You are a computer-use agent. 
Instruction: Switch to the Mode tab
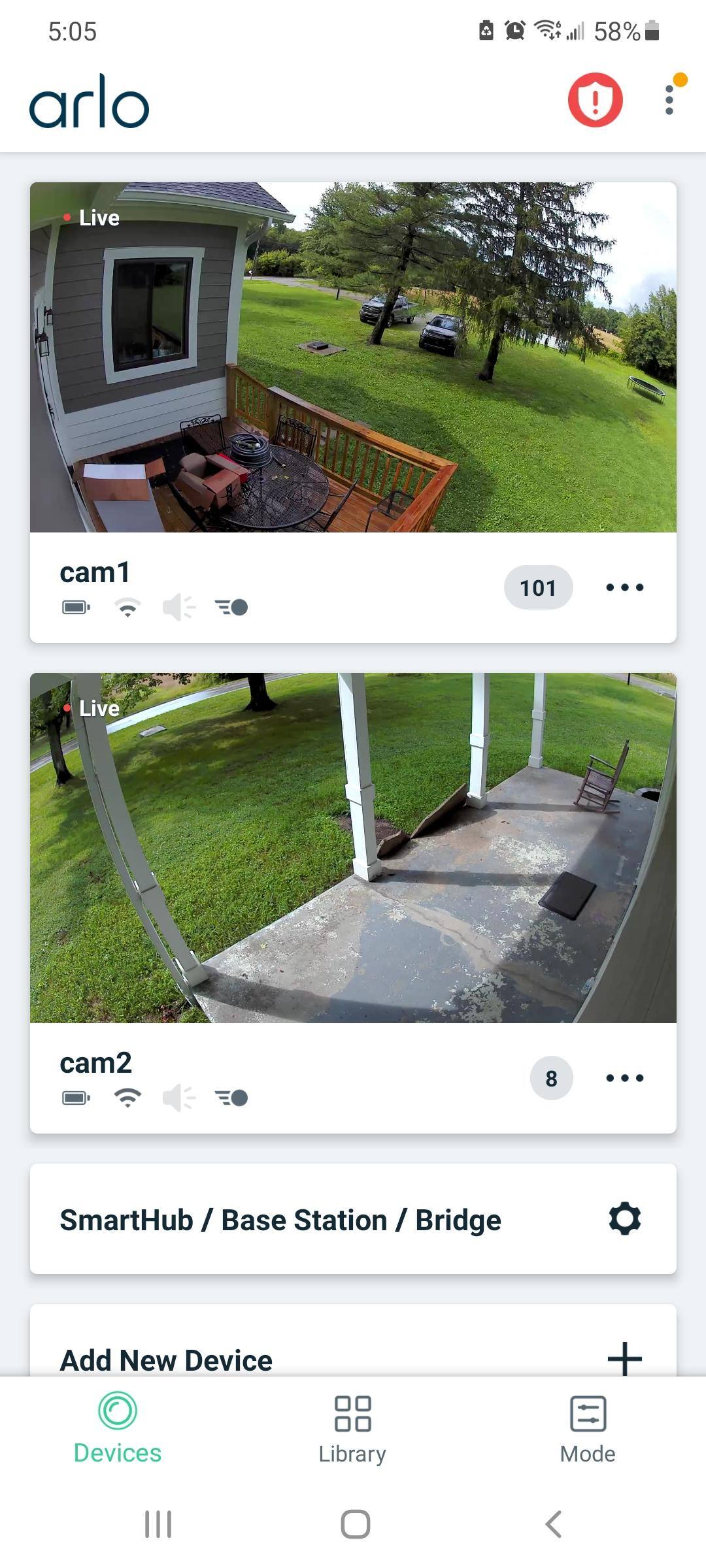(x=588, y=1428)
